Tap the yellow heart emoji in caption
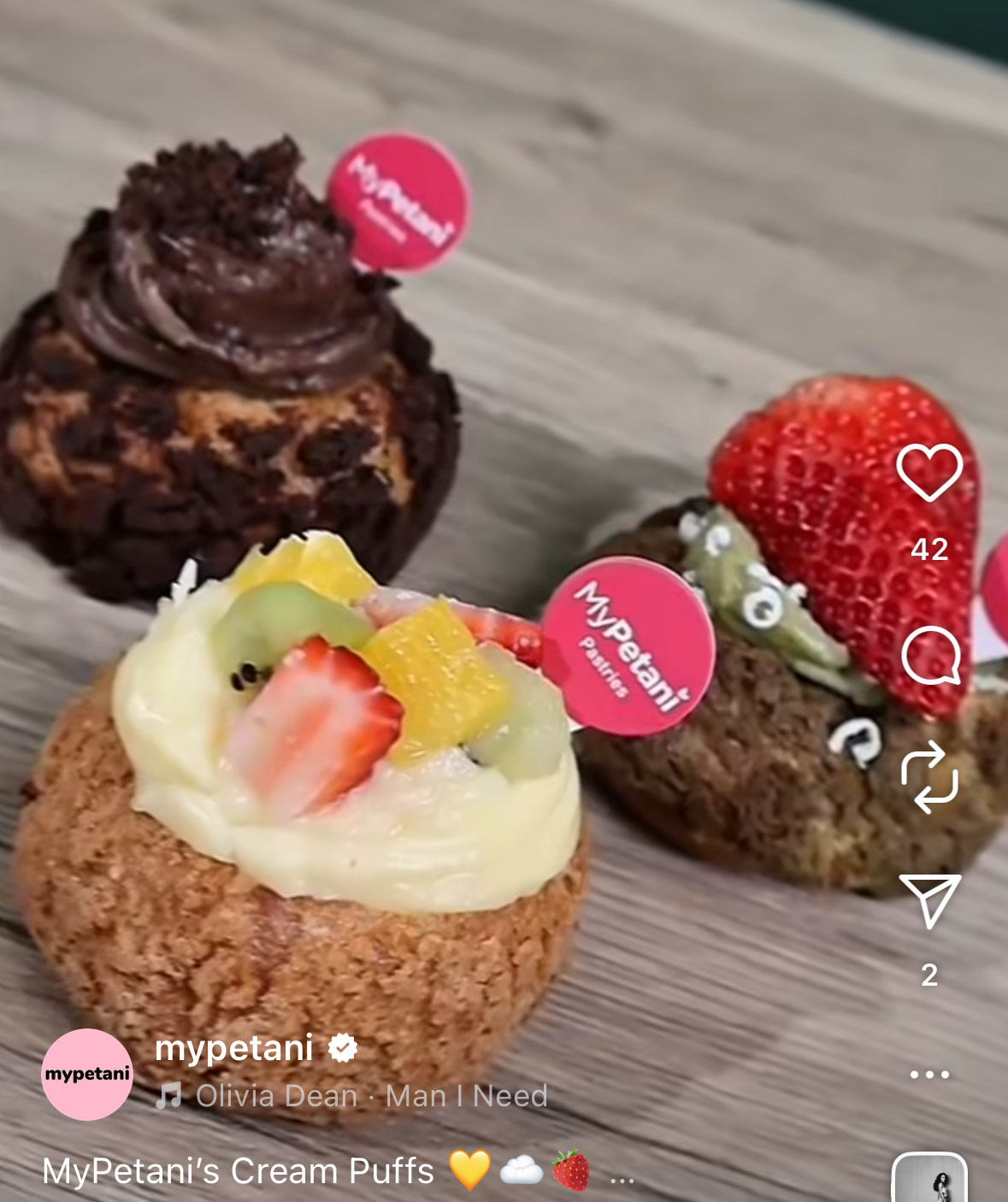Viewport: 1008px width, 1202px height. click(x=468, y=1170)
